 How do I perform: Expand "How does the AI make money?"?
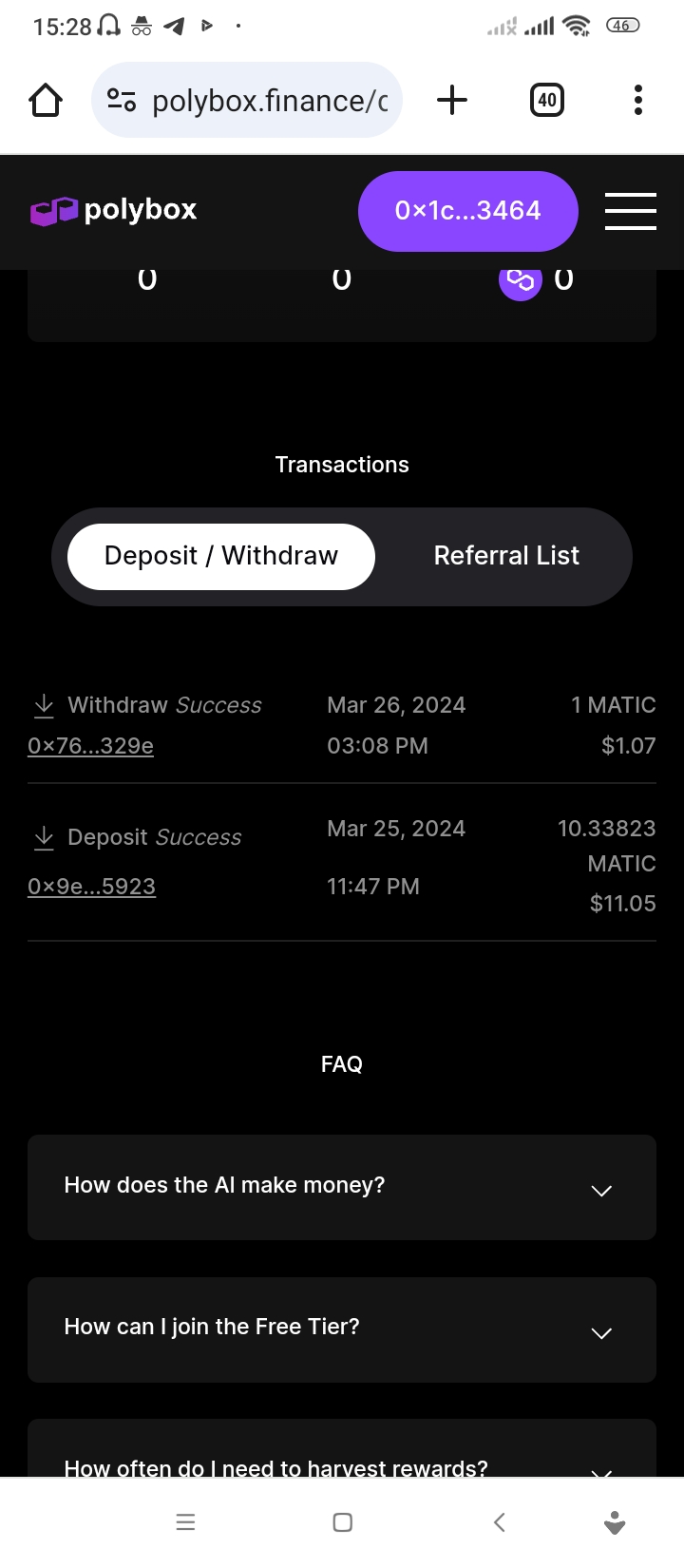click(342, 1187)
